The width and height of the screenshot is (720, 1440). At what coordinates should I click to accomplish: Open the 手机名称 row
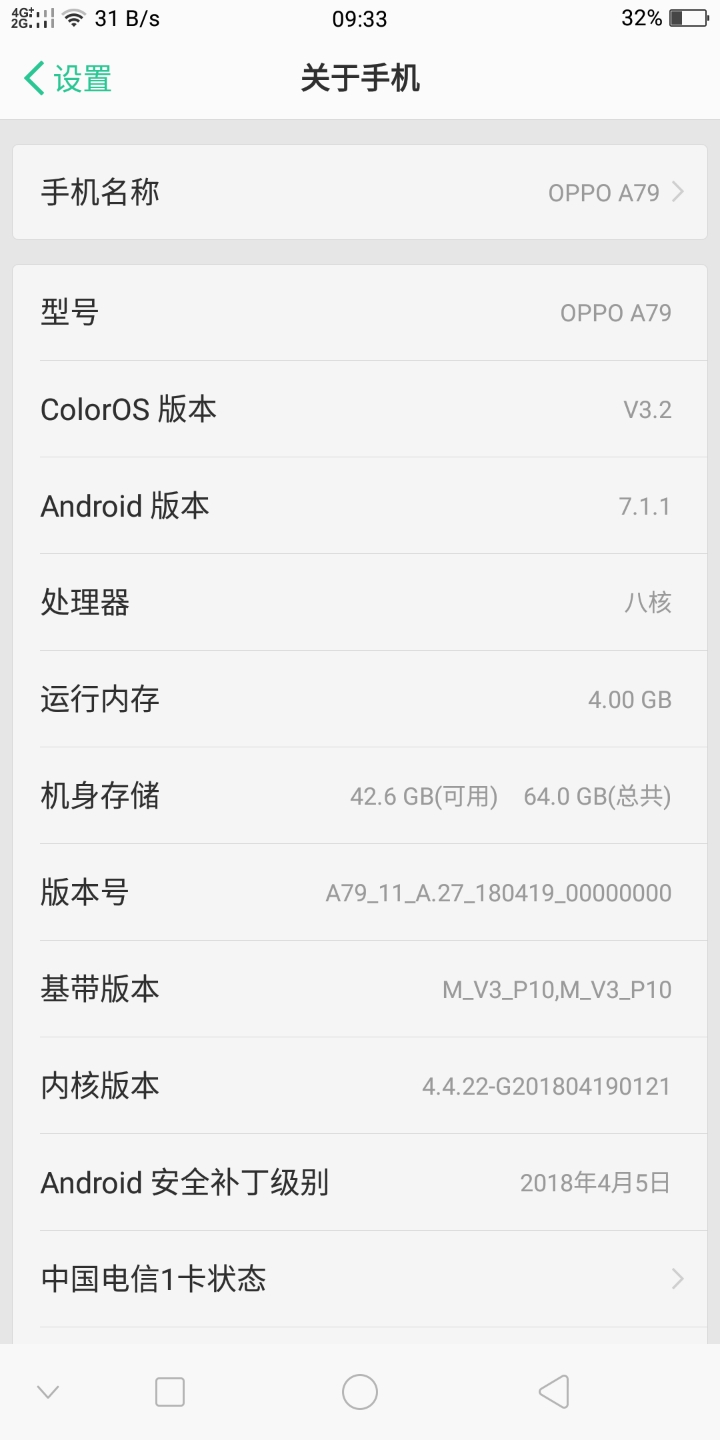360,192
